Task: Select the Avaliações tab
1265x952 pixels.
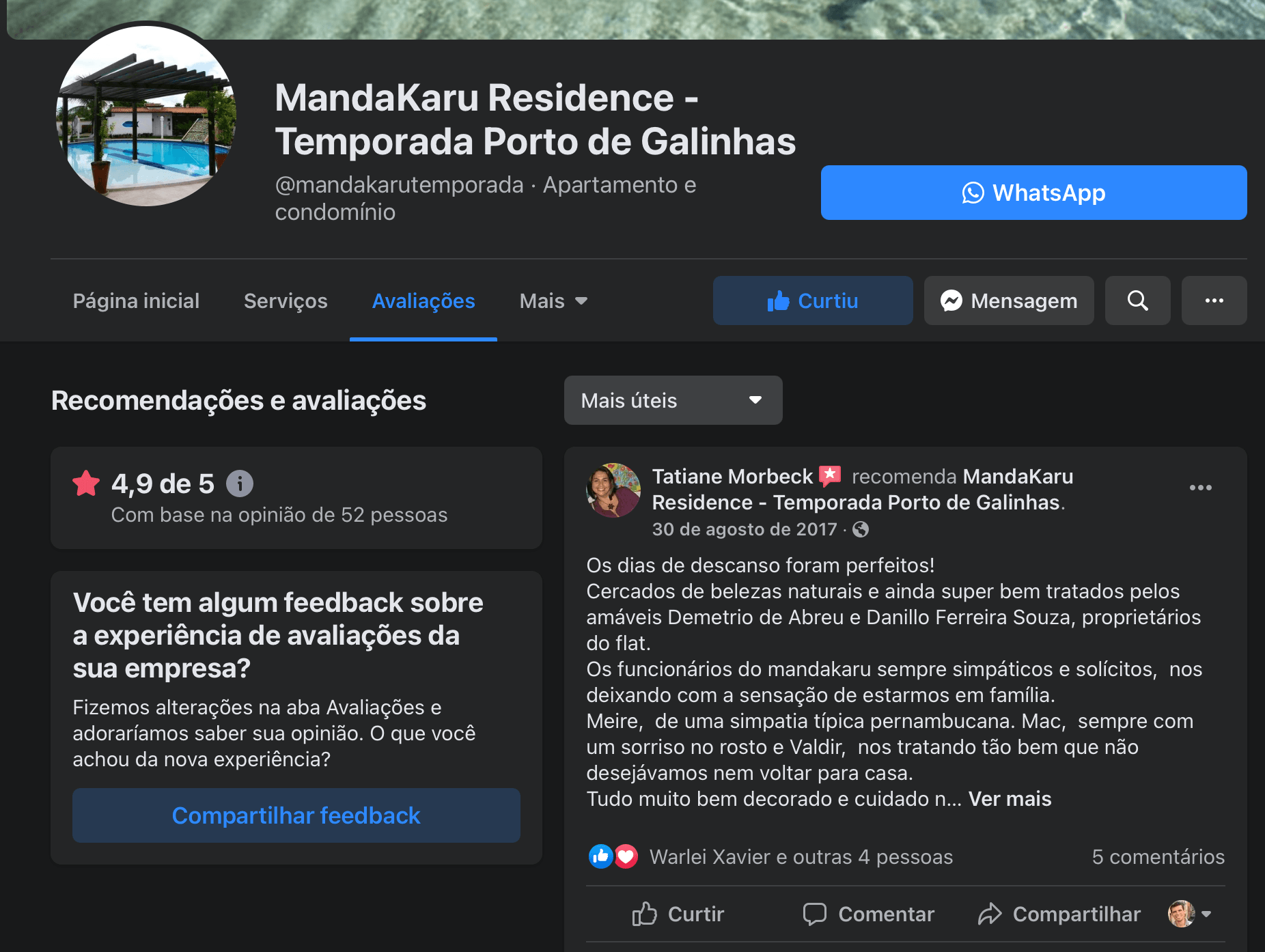Action: pos(423,301)
